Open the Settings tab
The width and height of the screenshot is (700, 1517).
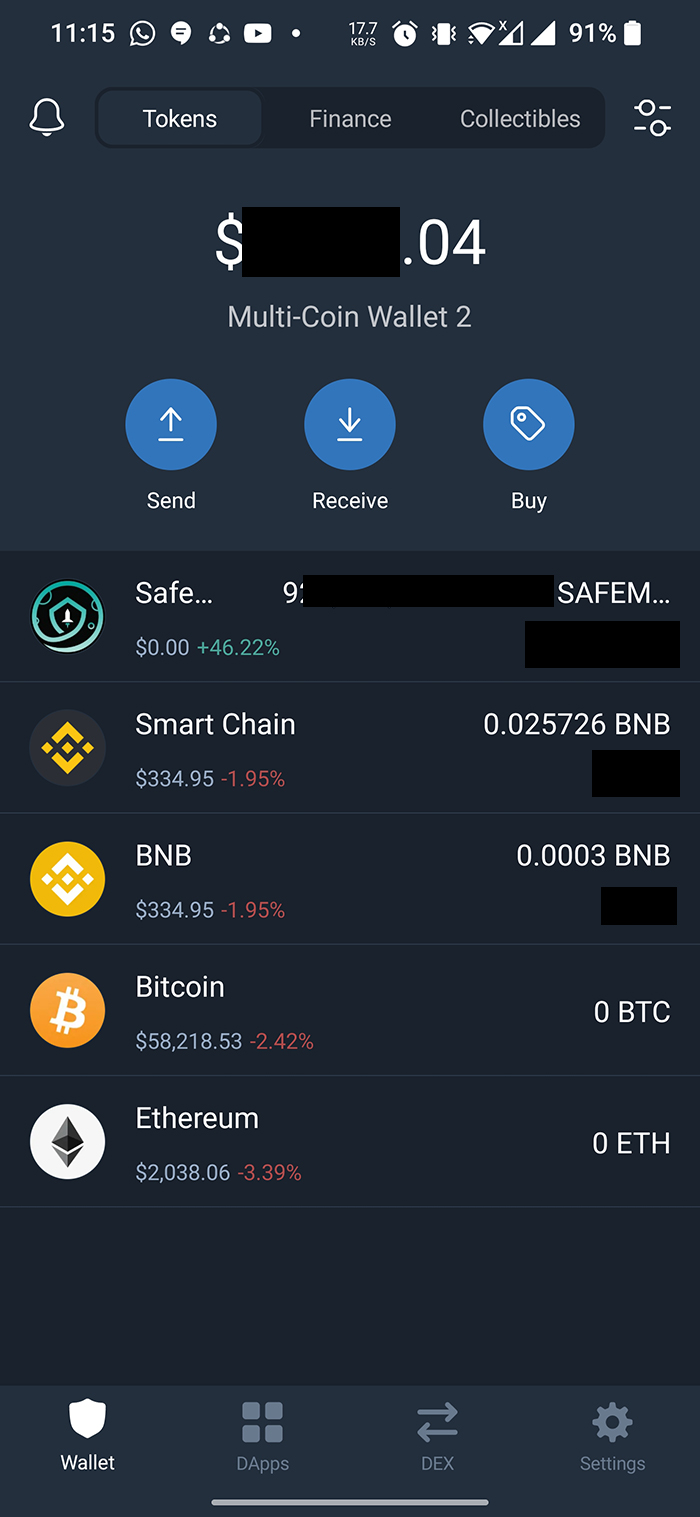(x=612, y=1436)
